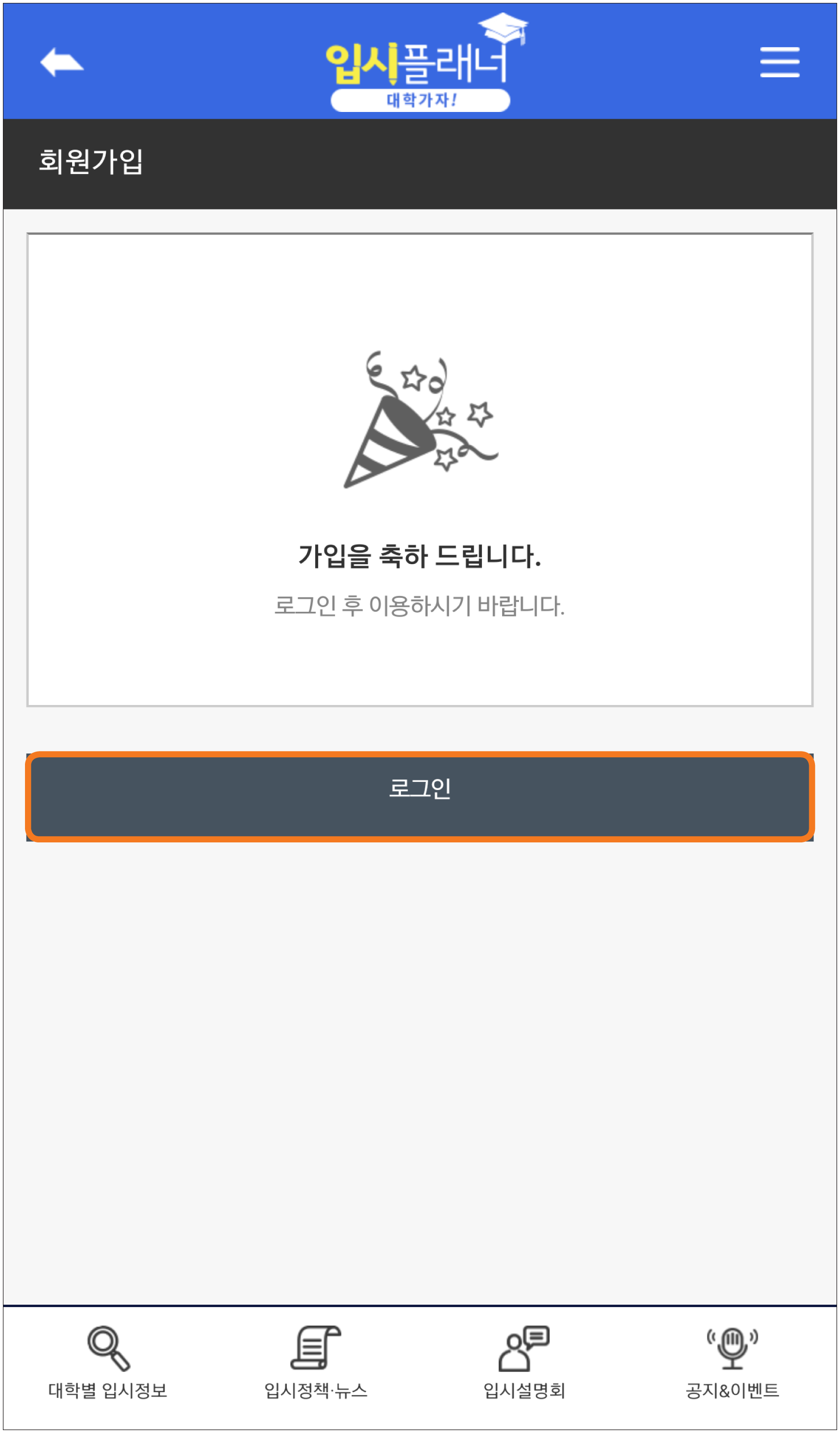The image size is (840, 1433).
Task: Open the hamburger menu
Action: (780, 62)
